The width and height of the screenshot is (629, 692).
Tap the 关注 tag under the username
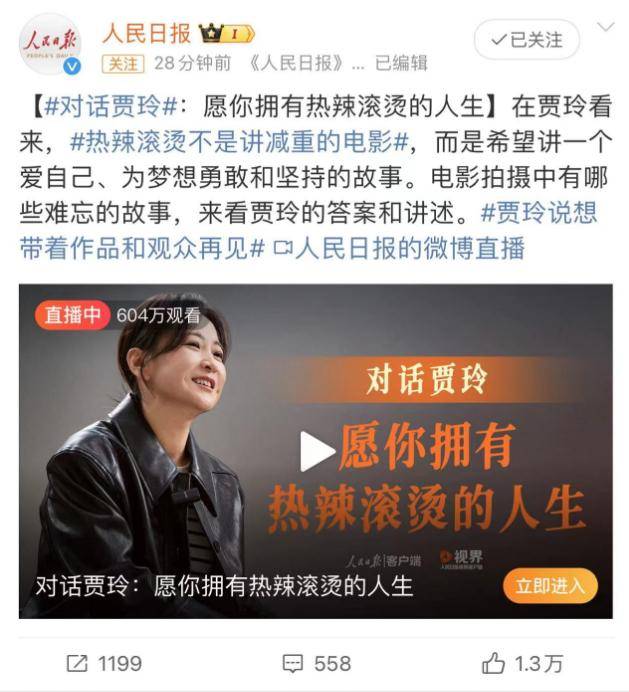coord(124,63)
